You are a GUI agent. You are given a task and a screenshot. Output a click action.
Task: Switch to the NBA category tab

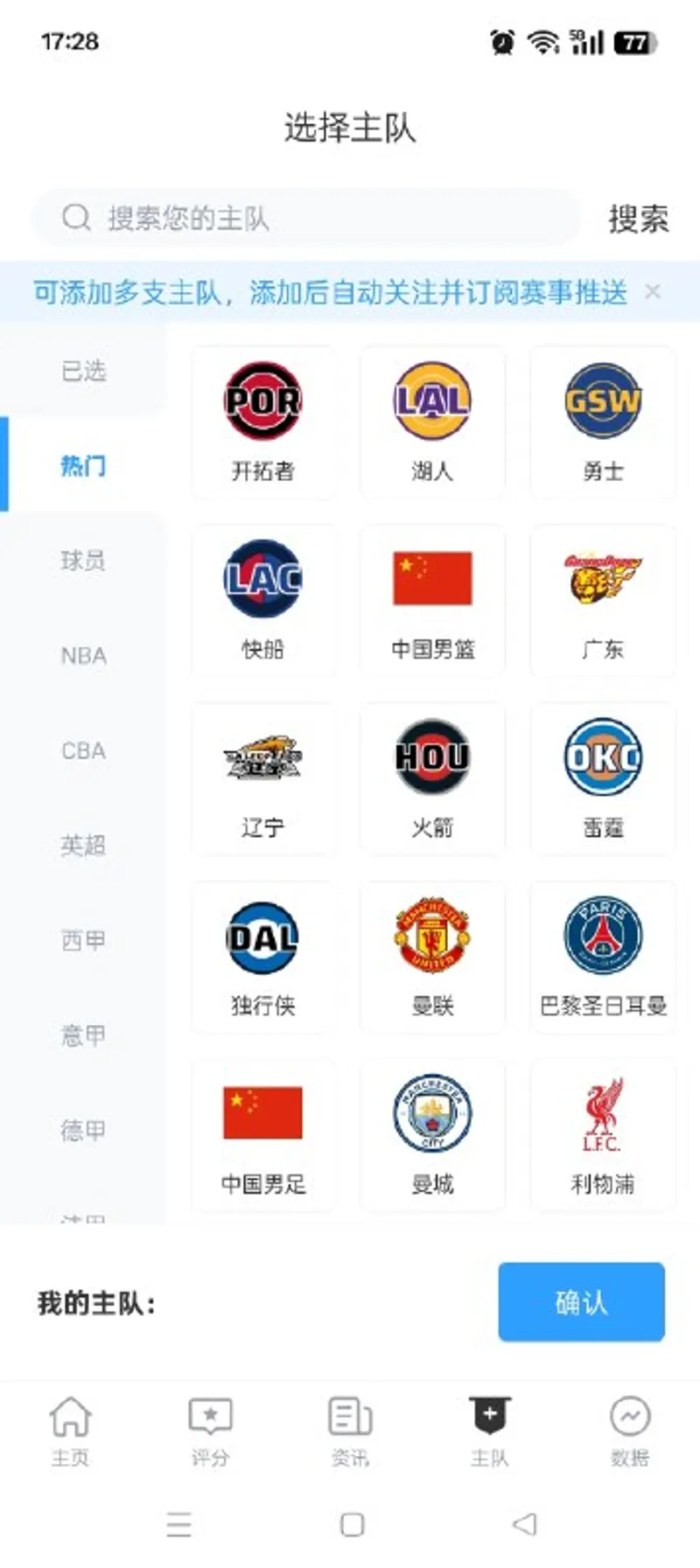[x=82, y=655]
